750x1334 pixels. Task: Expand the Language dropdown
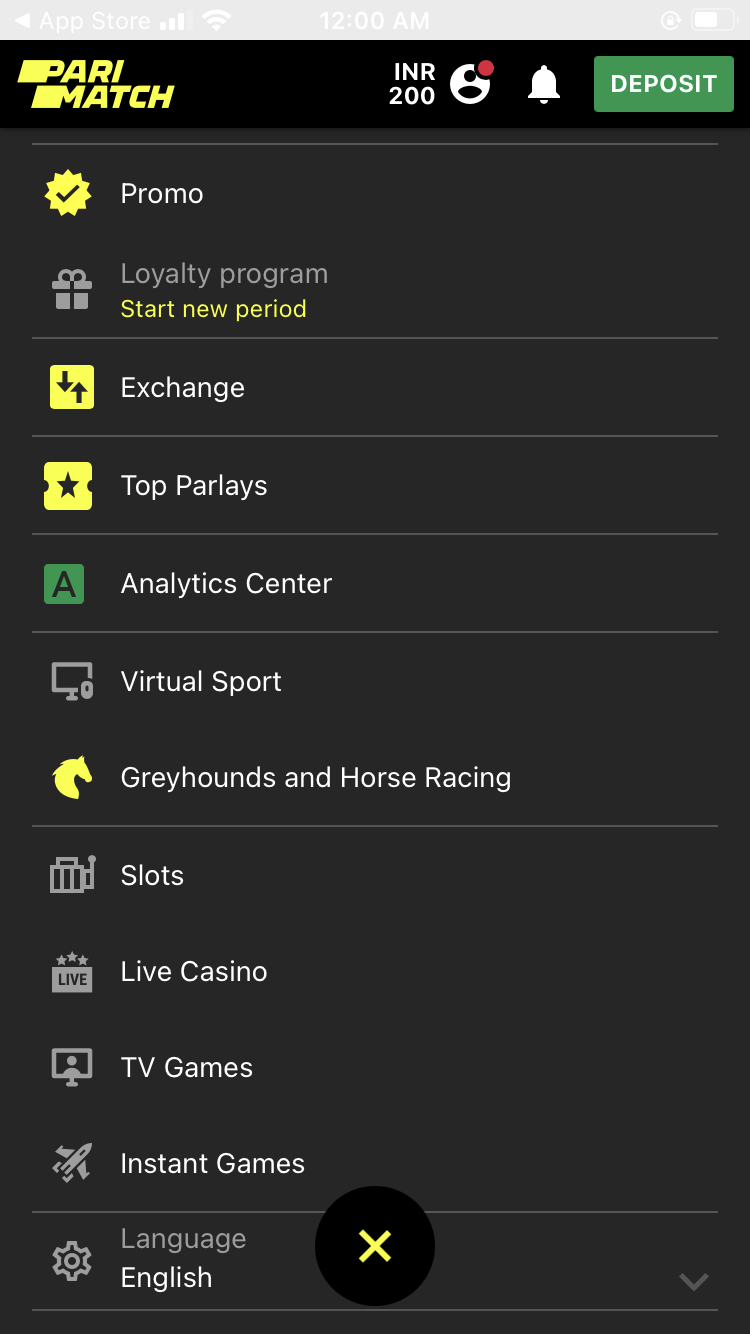(x=692, y=1280)
